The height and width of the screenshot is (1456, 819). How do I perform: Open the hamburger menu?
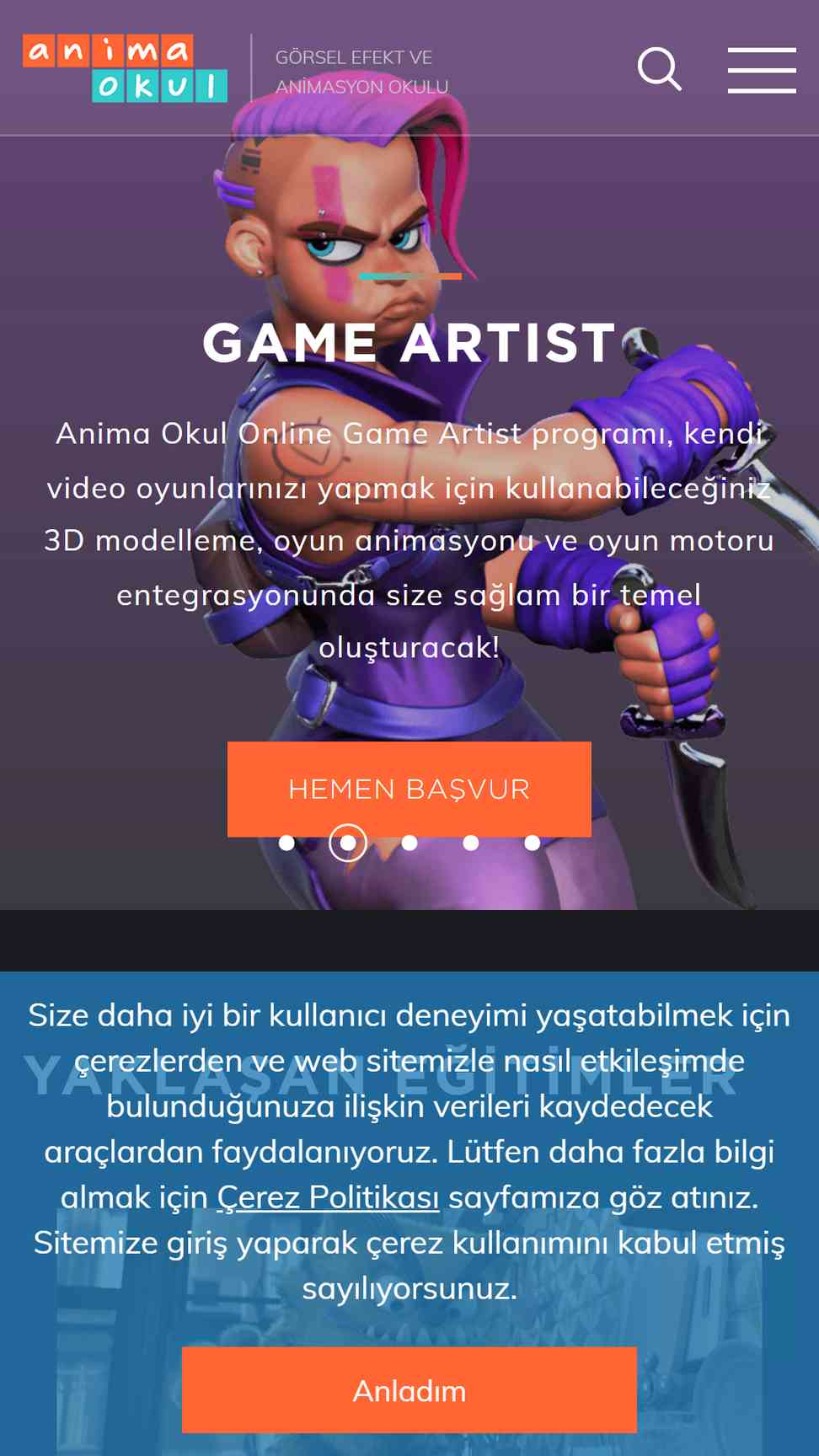coord(762,70)
